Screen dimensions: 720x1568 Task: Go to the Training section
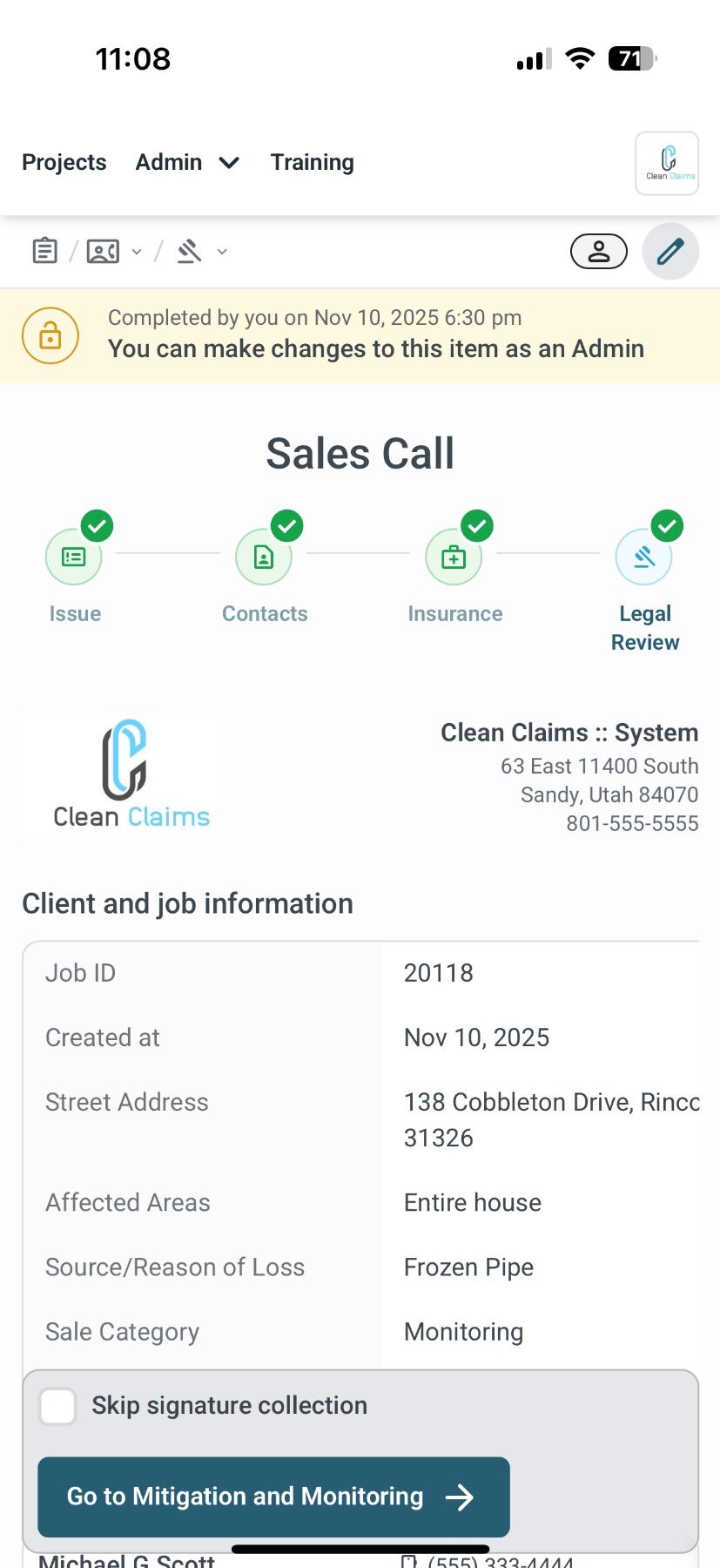click(312, 162)
